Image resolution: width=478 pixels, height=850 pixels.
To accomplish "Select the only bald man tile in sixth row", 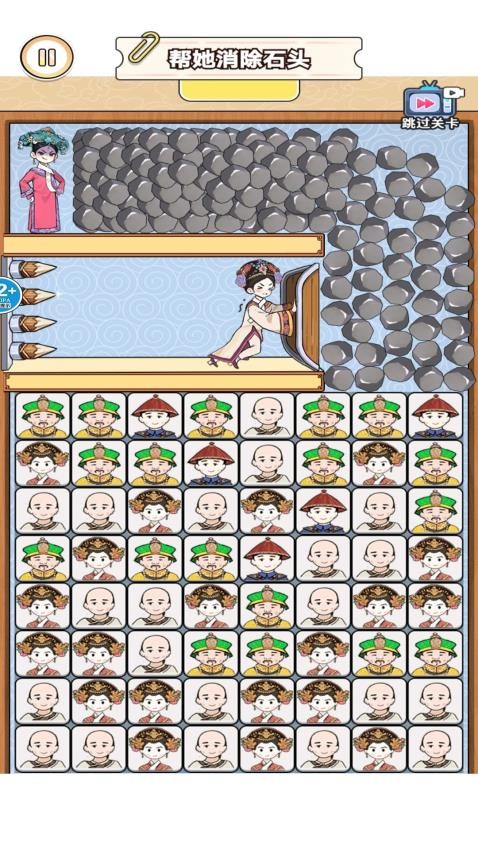I will coord(155,654).
